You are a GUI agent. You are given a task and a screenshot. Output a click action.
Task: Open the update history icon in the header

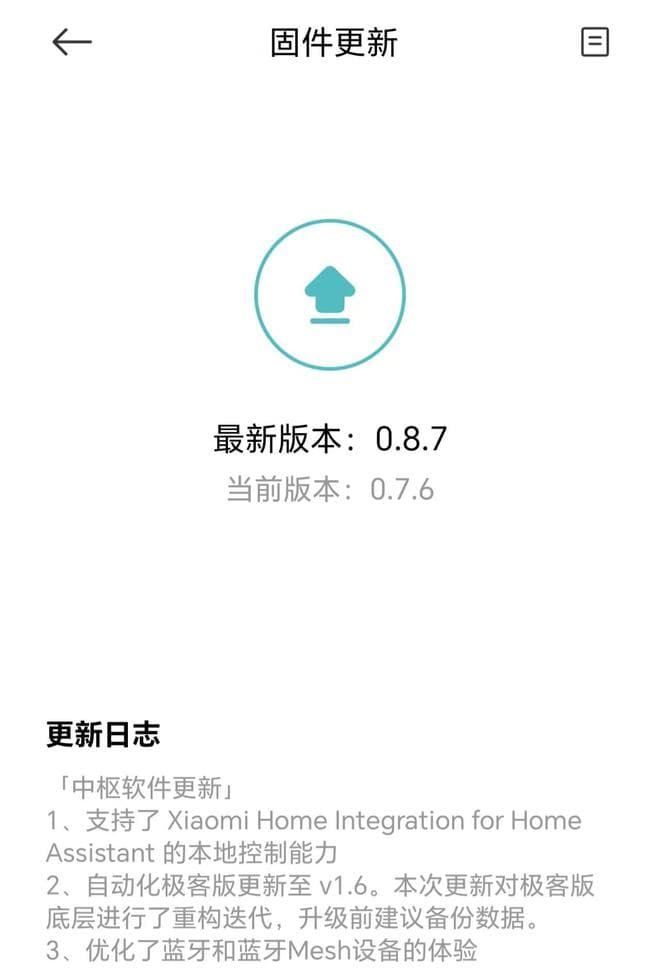594,42
